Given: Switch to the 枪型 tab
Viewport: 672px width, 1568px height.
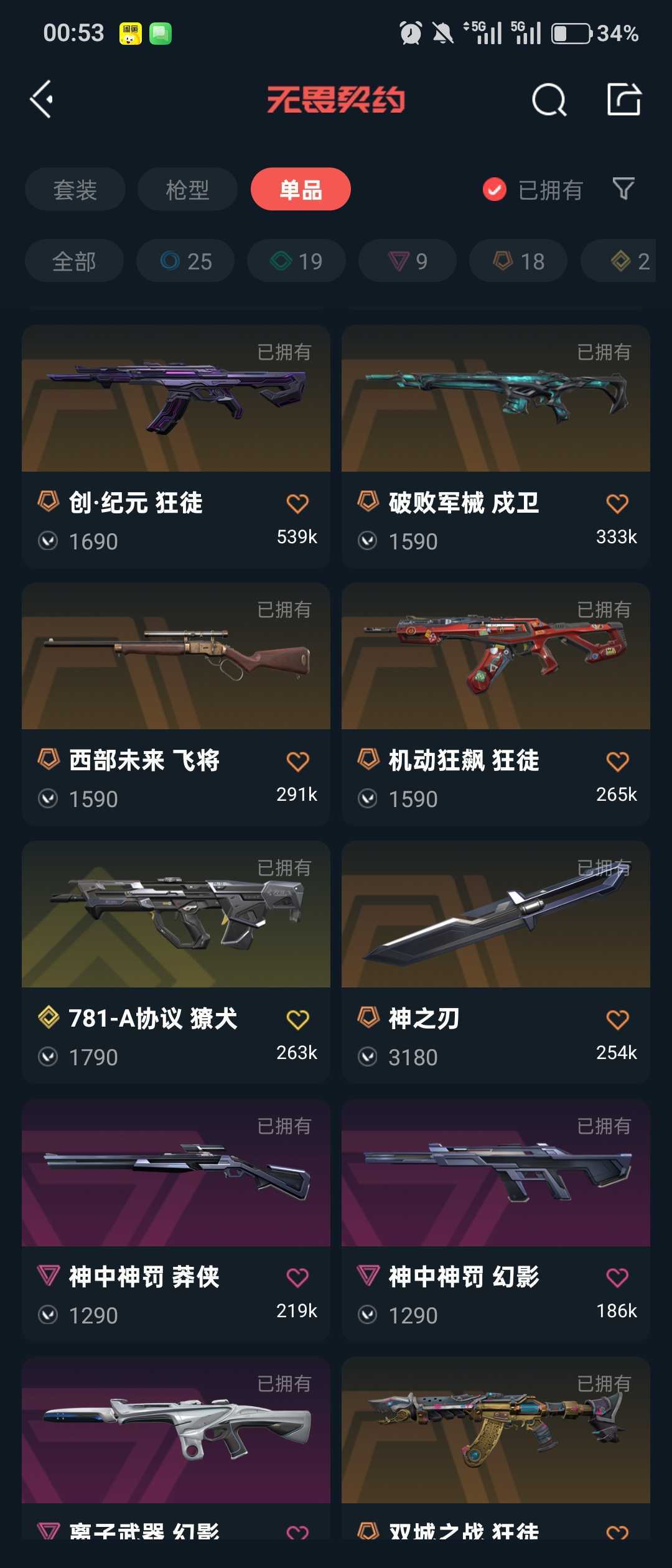Looking at the screenshot, I should coord(187,189).
